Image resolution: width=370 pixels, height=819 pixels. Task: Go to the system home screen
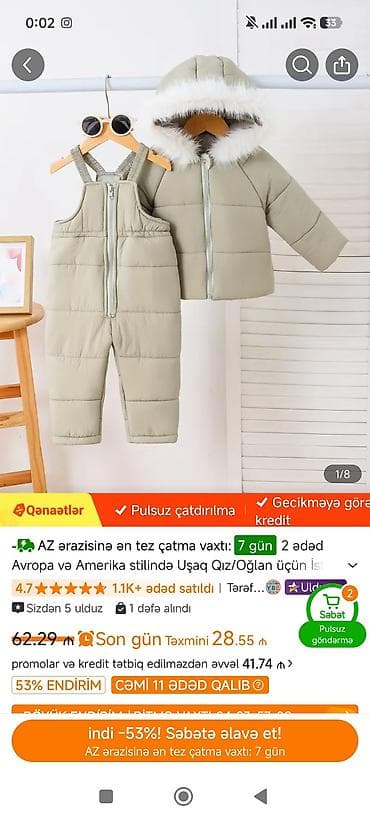183,797
